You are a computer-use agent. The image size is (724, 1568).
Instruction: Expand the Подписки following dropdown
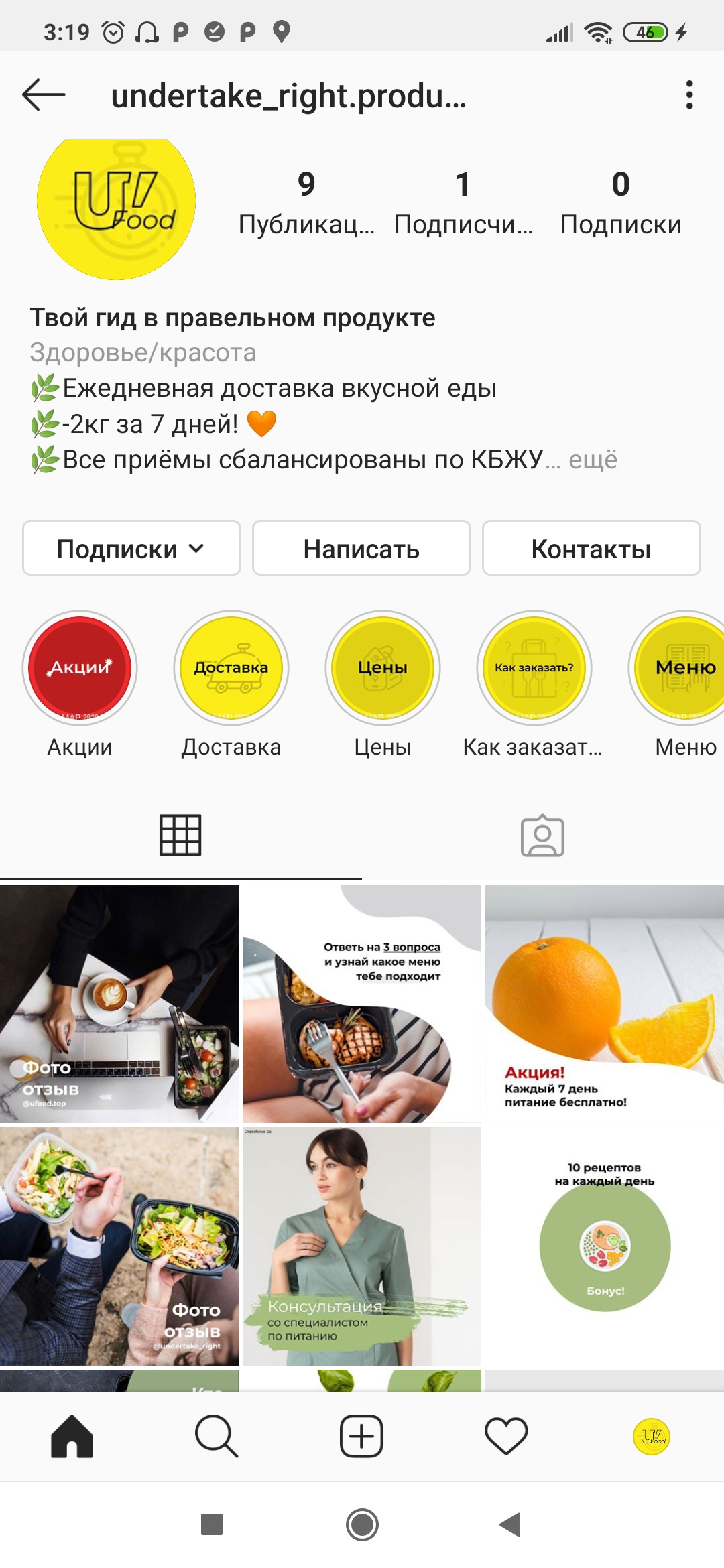(131, 549)
